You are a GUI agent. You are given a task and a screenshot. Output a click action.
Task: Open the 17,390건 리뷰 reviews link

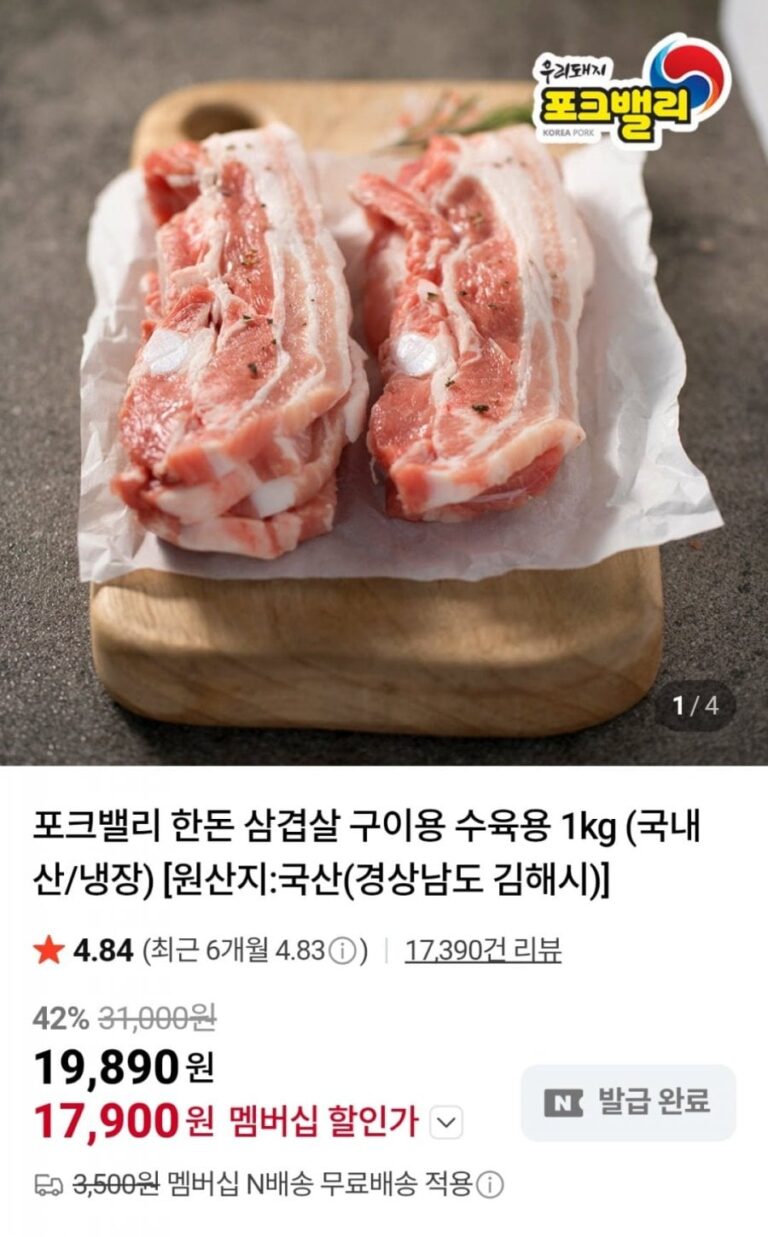[x=483, y=950]
